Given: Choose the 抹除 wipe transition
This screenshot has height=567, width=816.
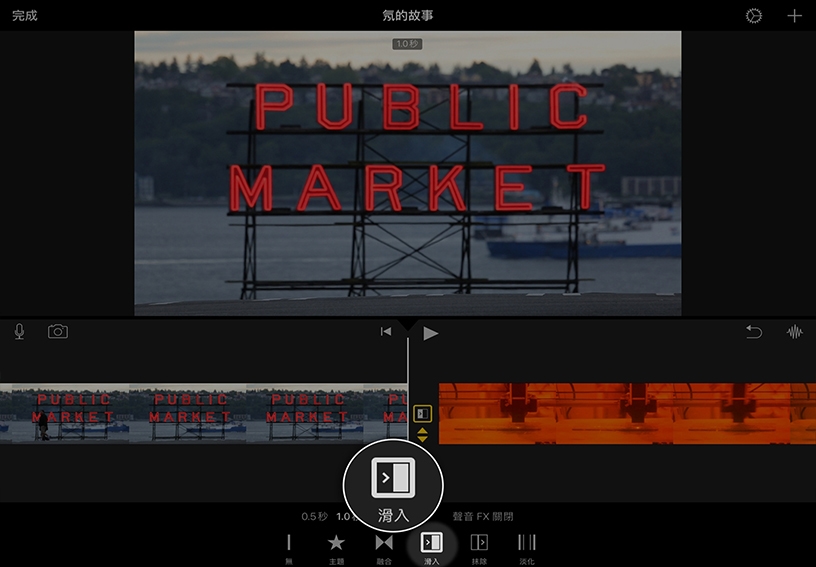Looking at the screenshot, I should 479,545.
